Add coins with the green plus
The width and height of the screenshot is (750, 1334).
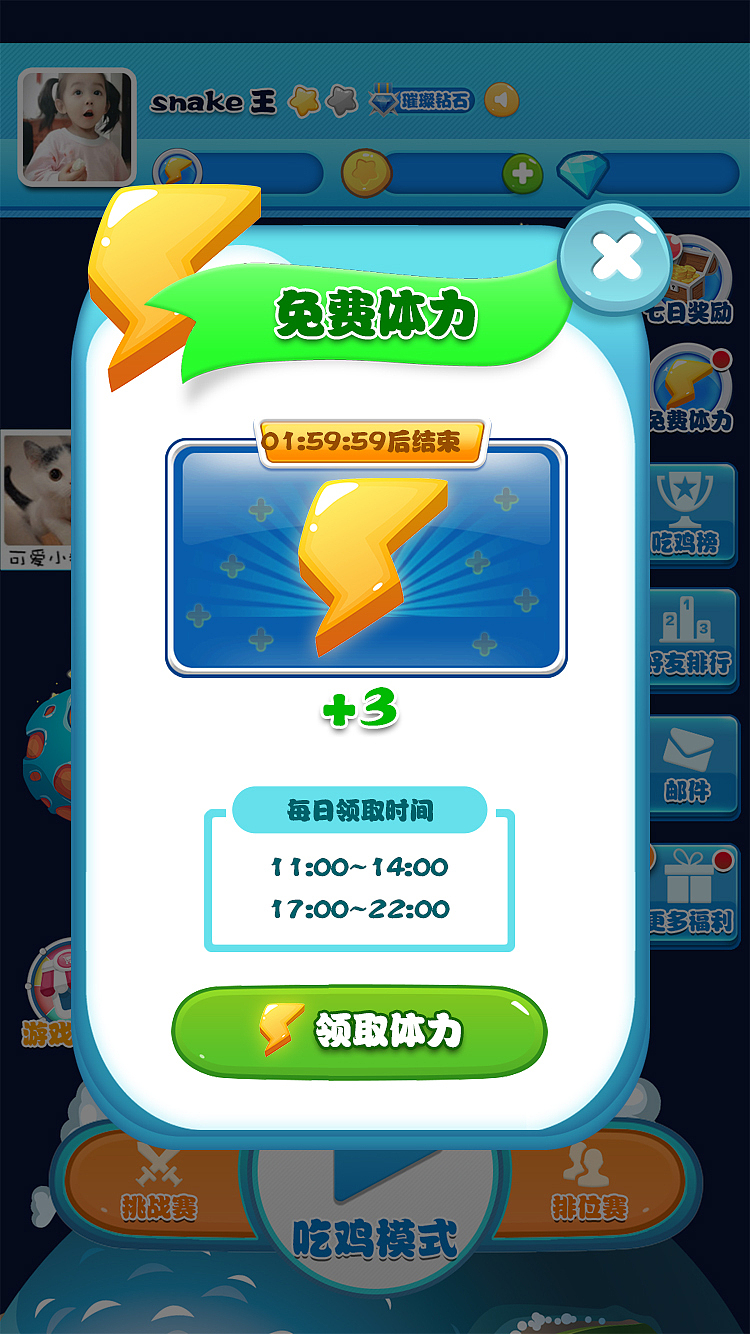[522, 173]
